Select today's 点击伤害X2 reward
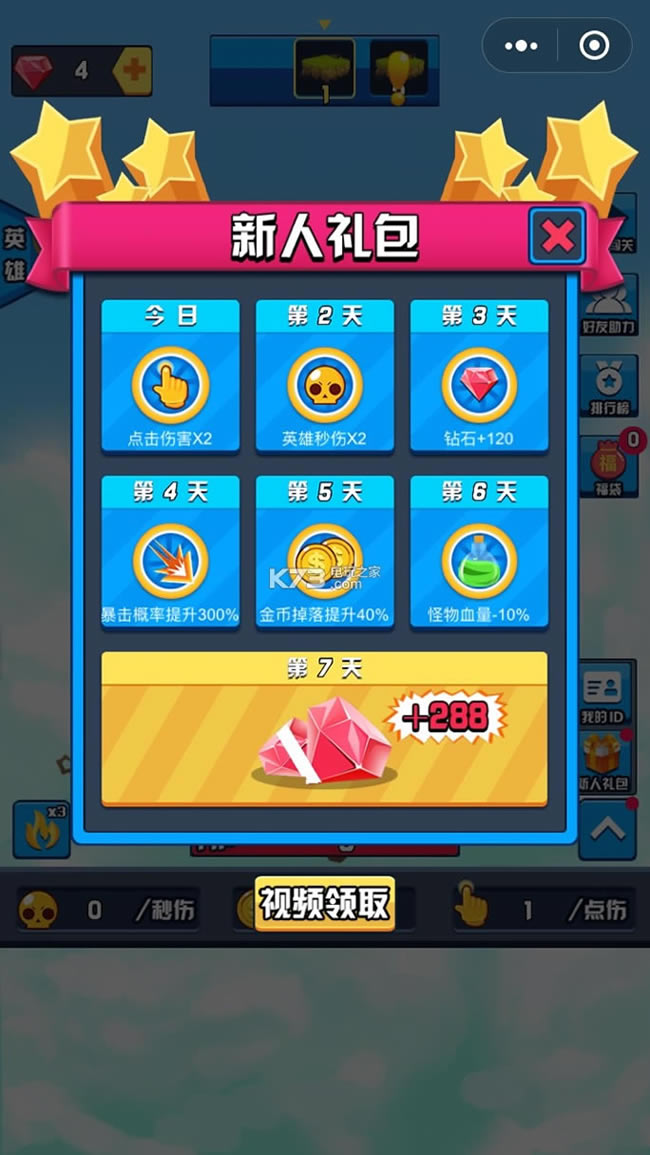 click(x=170, y=377)
